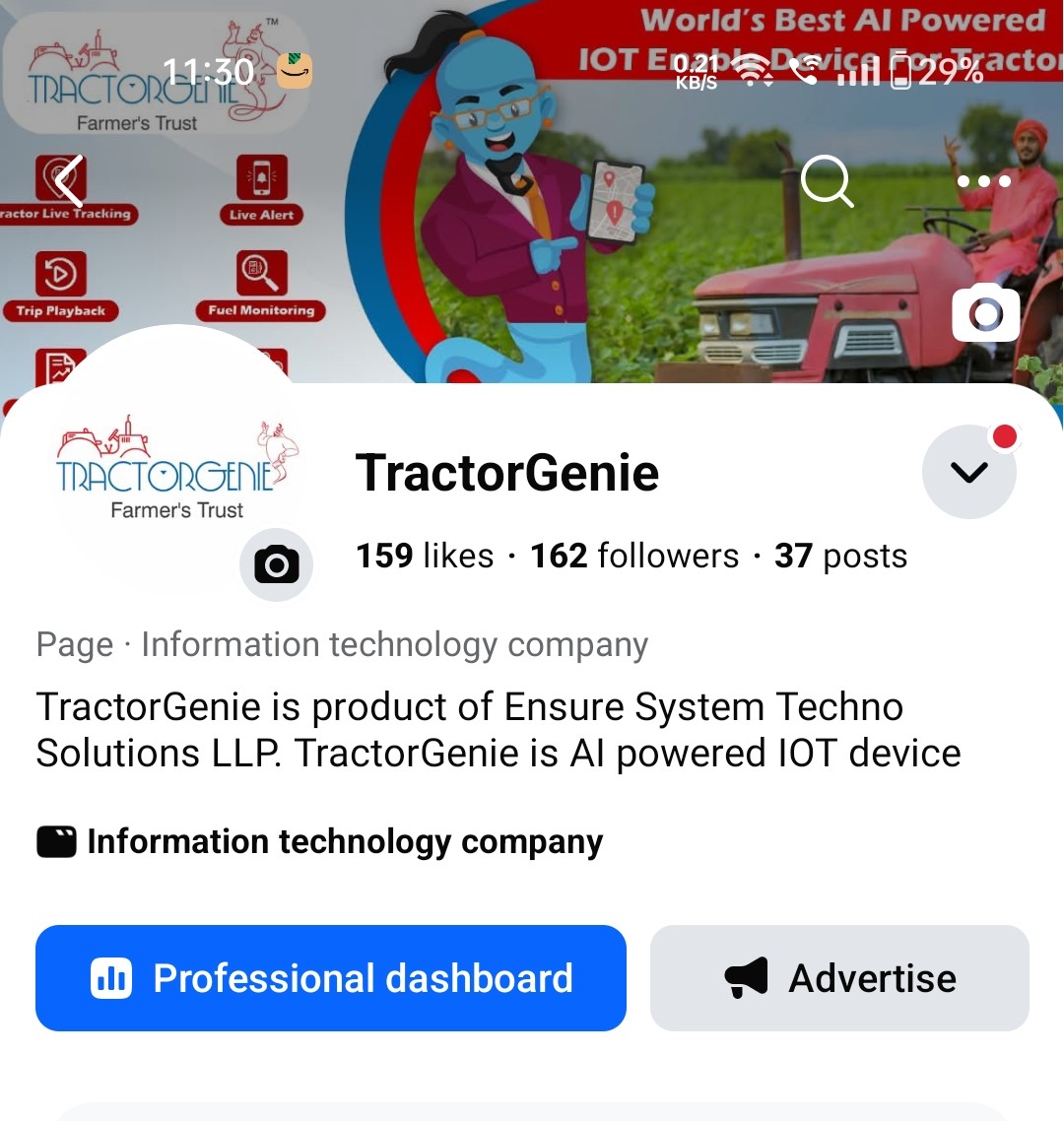Tap the back arrow at top left
Image resolution: width=1064 pixels, height=1121 pixels.
tap(69, 181)
